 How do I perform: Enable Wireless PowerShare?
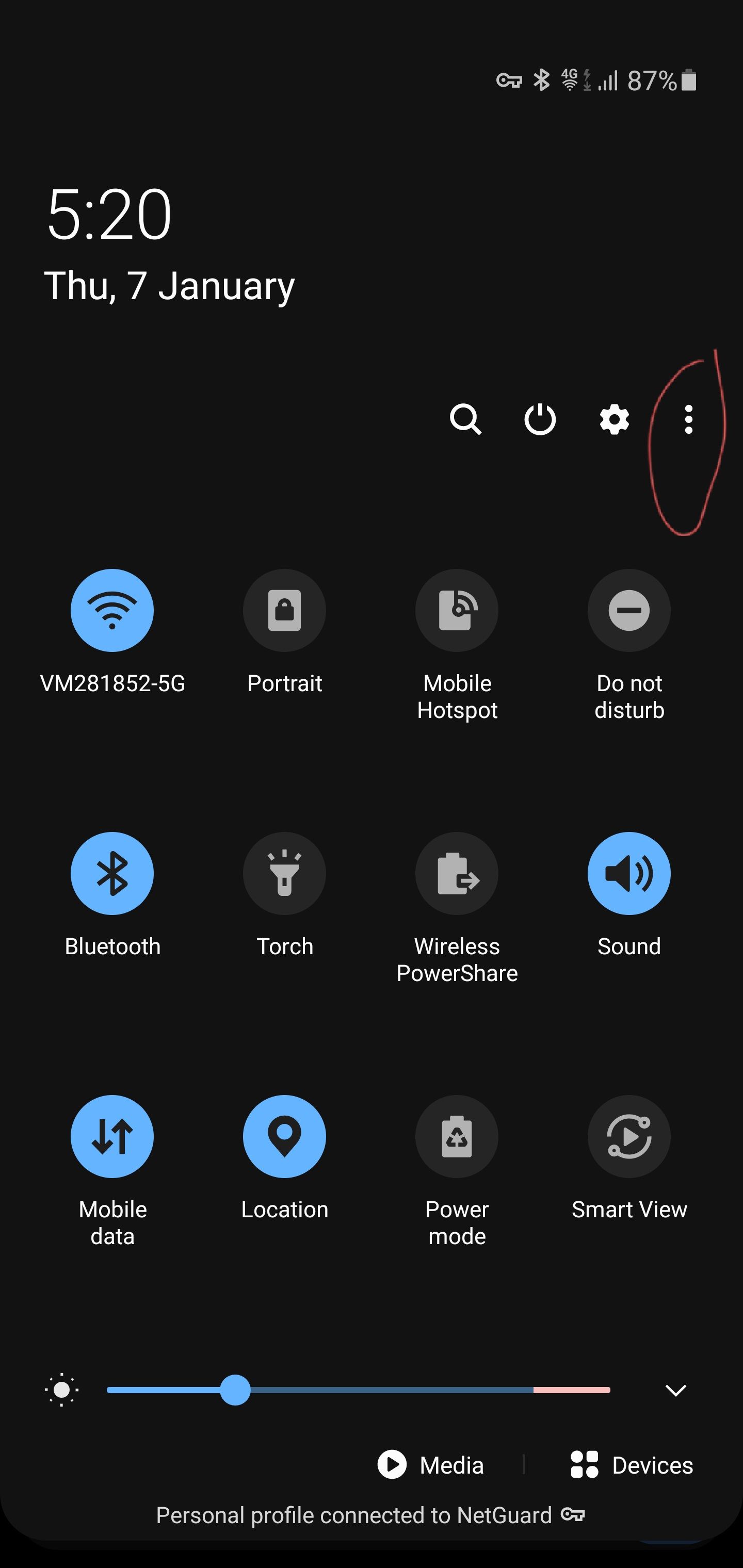pyautogui.click(x=457, y=873)
